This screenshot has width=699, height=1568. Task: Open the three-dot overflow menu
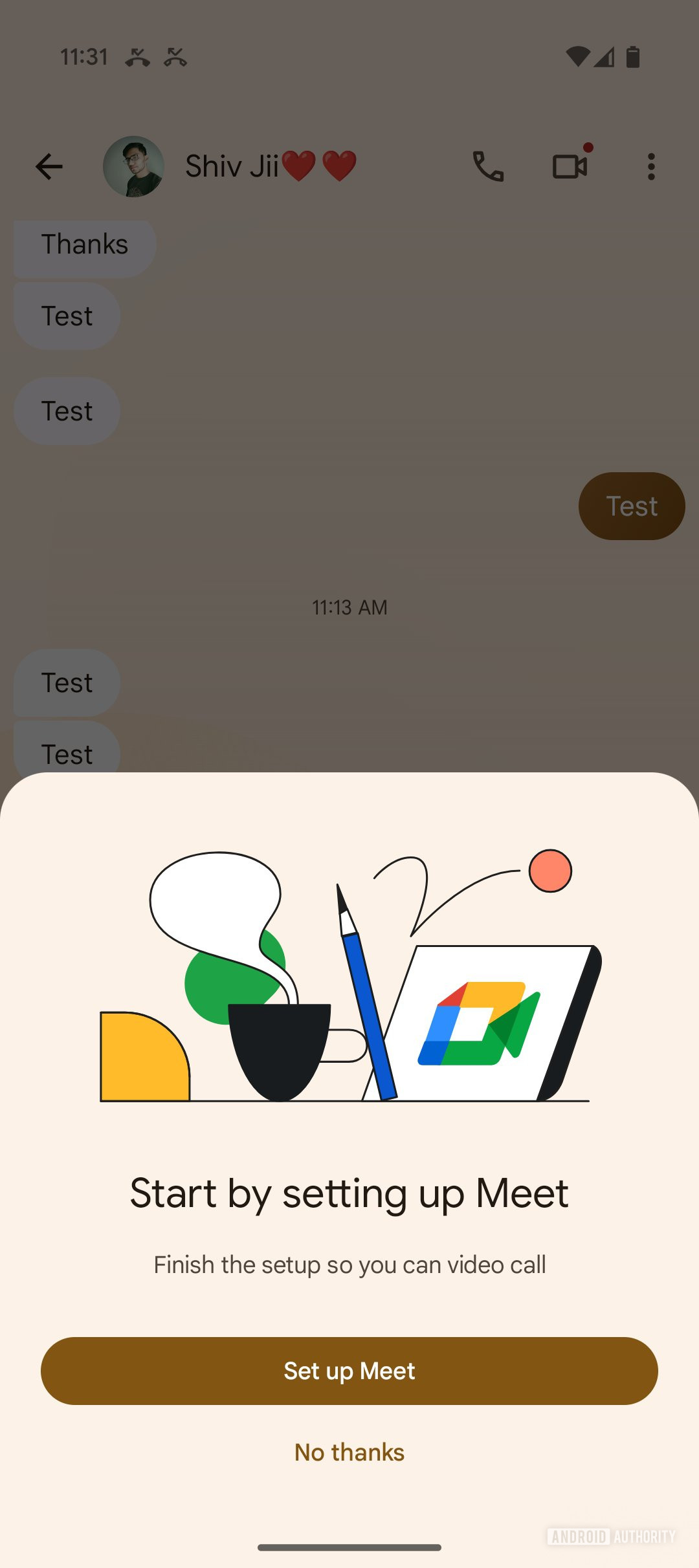pos(651,167)
